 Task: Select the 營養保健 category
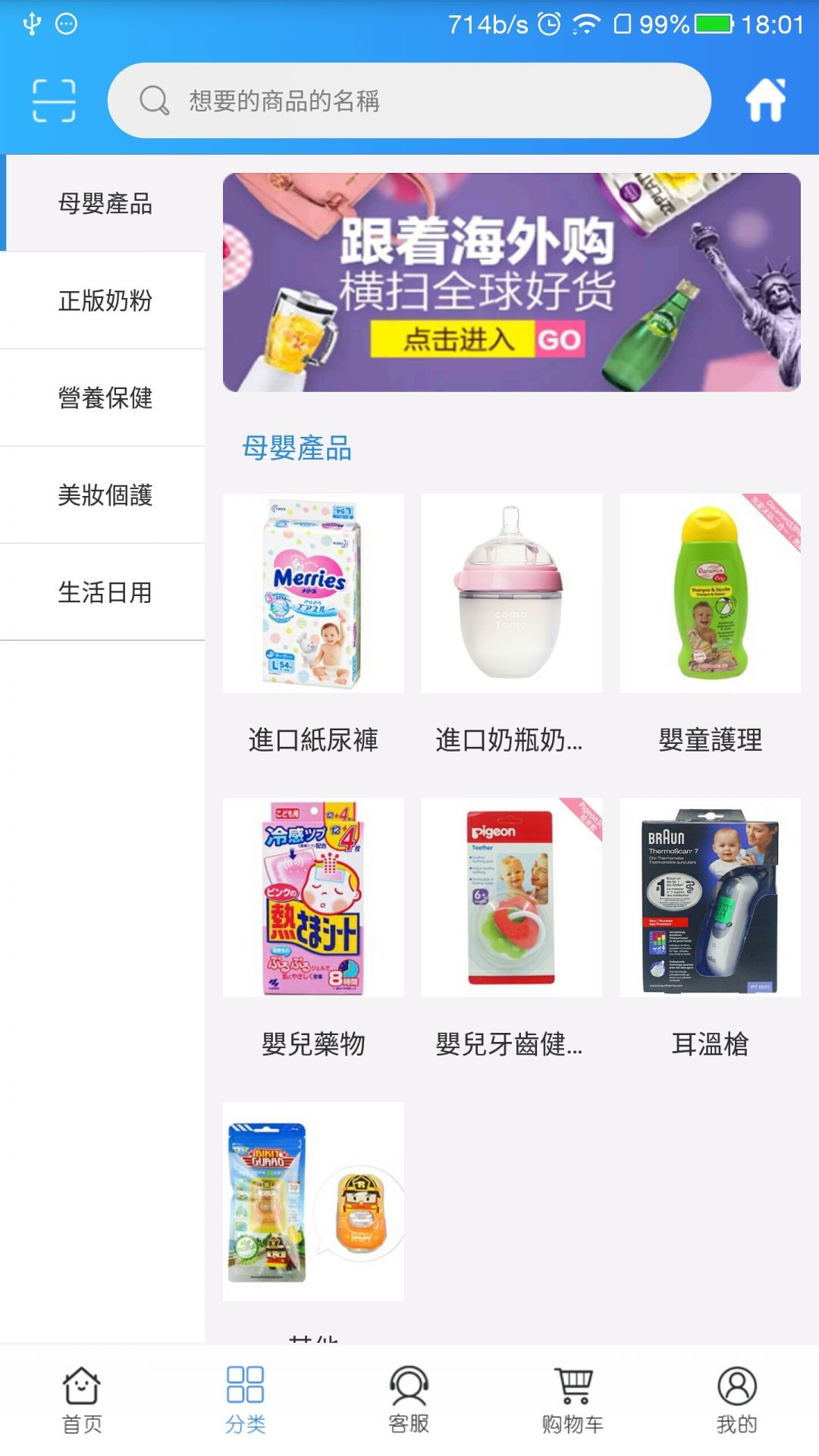(105, 397)
